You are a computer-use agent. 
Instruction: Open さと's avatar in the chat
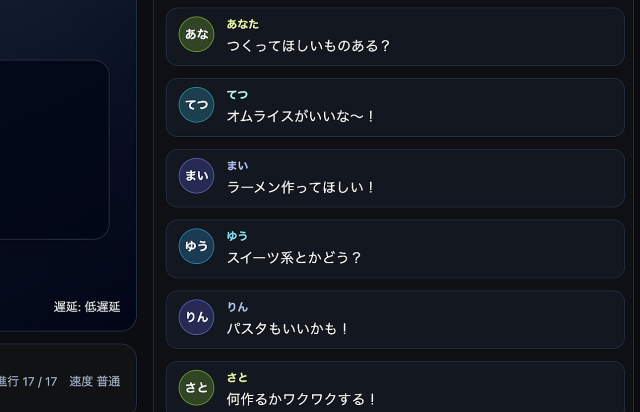pyautogui.click(x=196, y=387)
